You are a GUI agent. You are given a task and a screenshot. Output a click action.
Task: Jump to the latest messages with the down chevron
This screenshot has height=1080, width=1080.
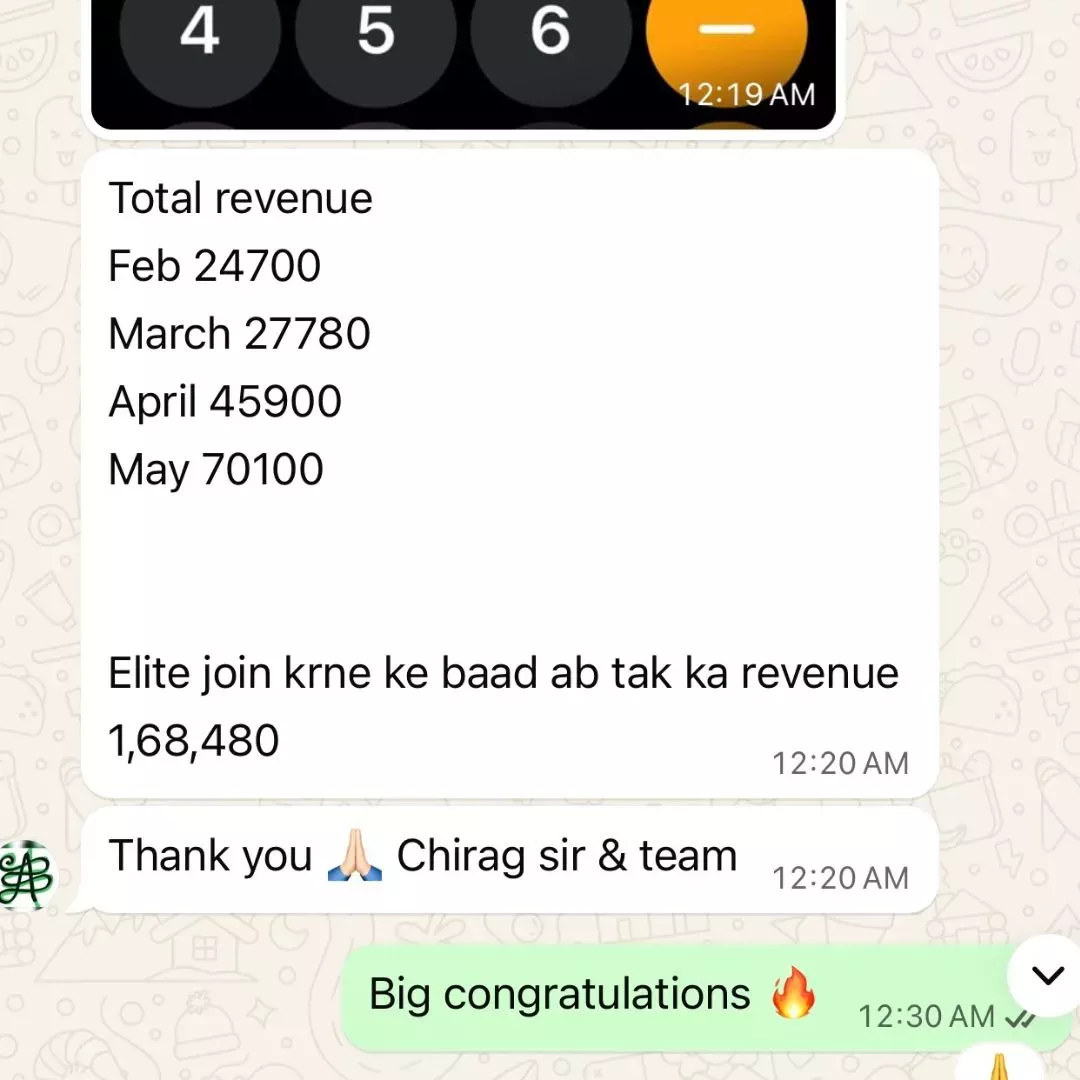1047,976
